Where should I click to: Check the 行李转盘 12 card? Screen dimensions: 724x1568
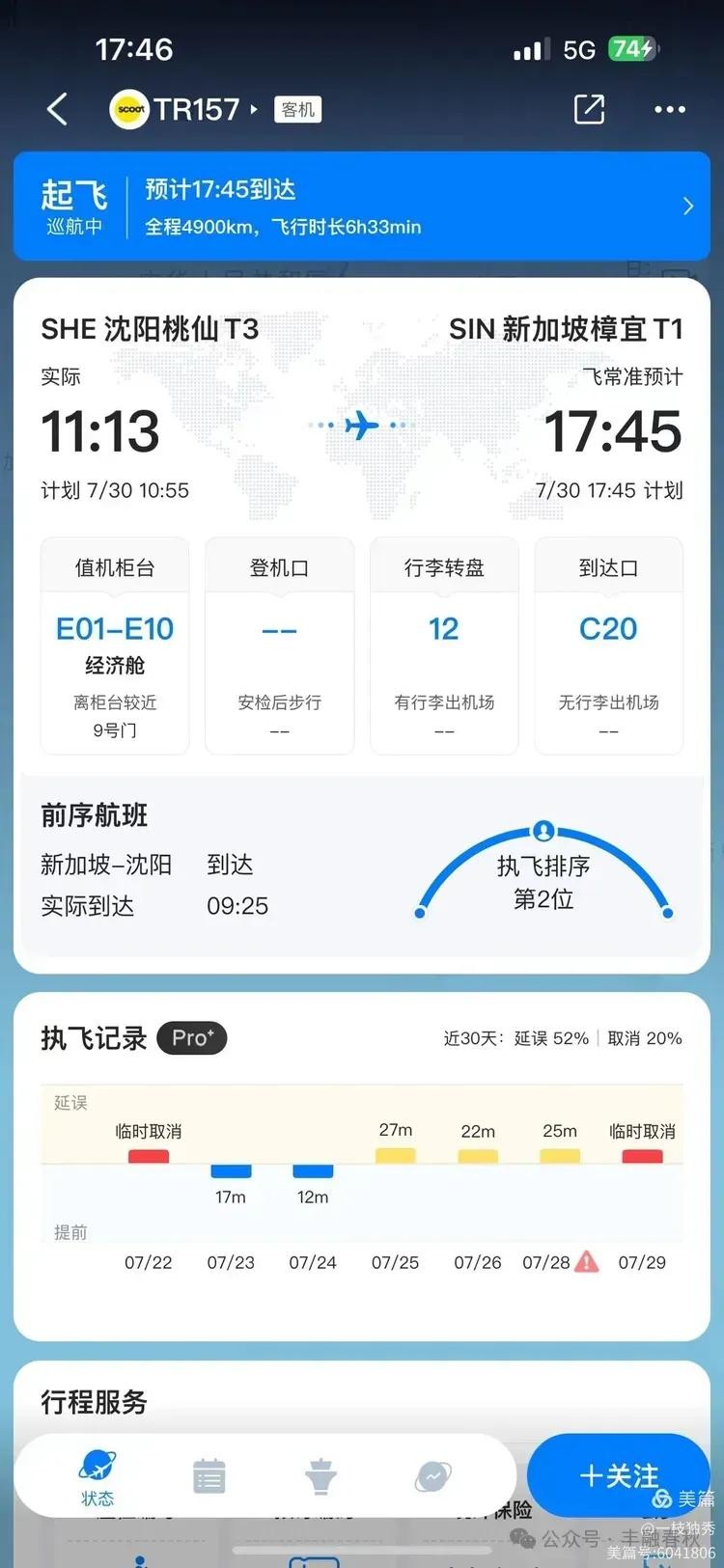click(444, 645)
